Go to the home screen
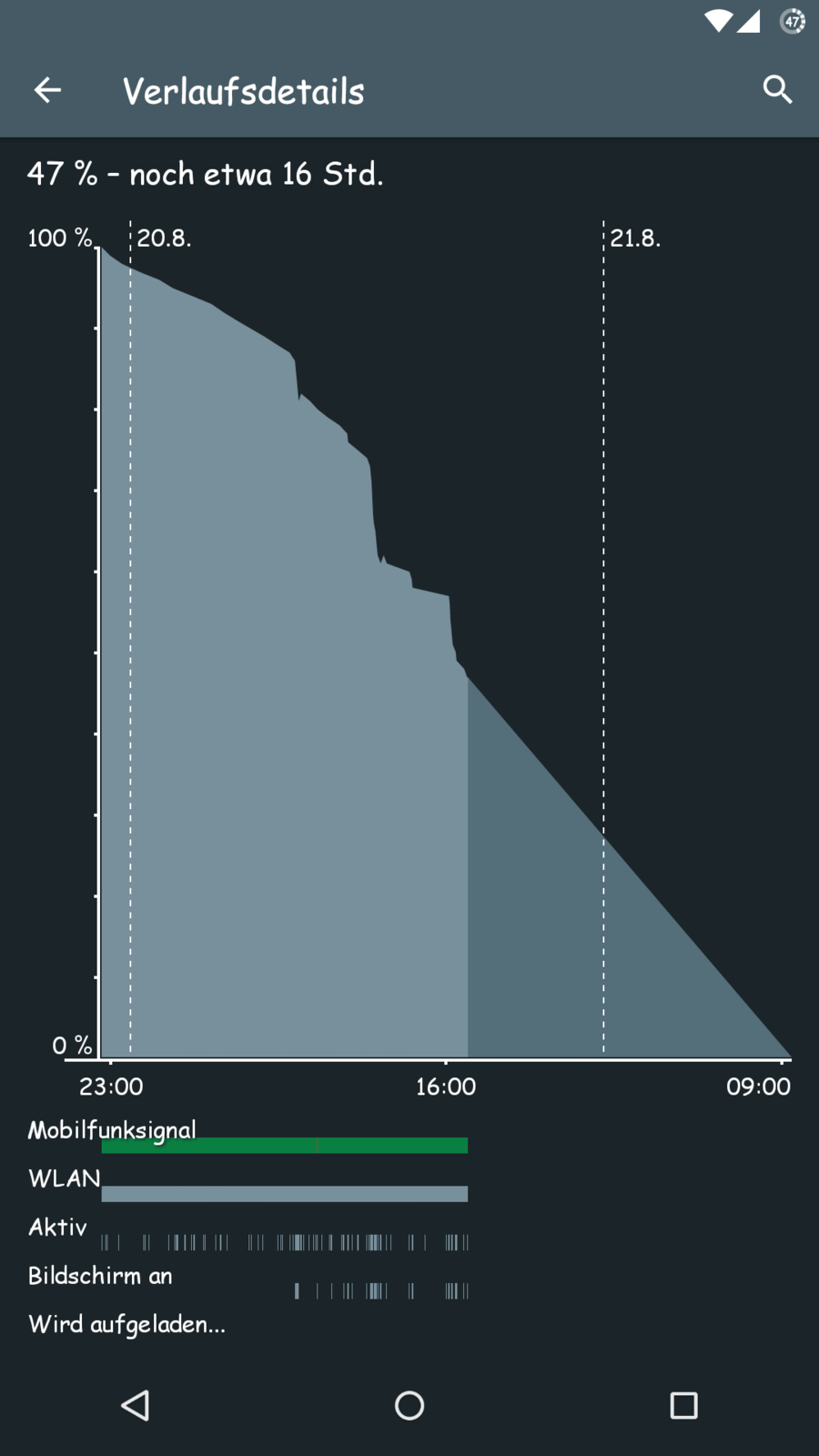 click(x=409, y=1405)
